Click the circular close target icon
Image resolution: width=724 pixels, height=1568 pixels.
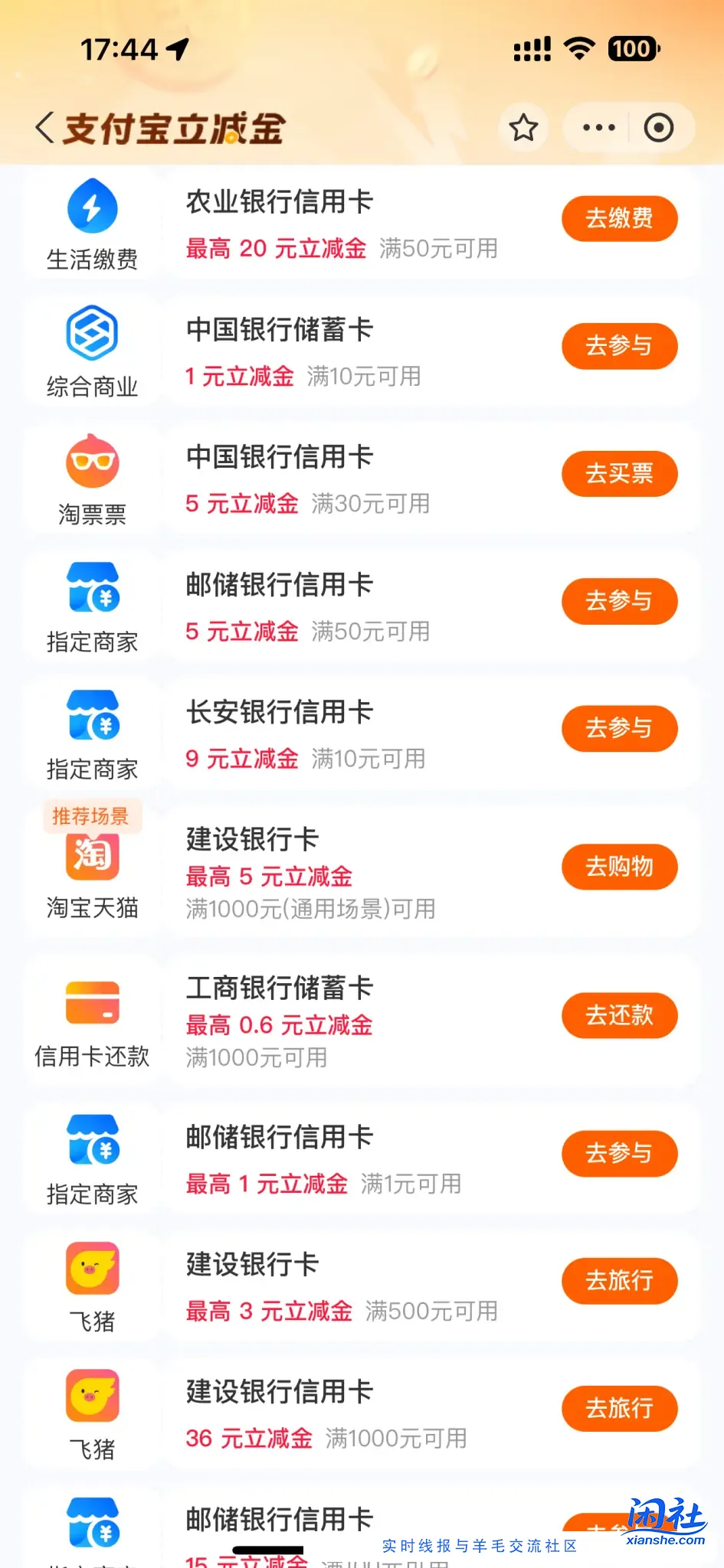click(659, 127)
